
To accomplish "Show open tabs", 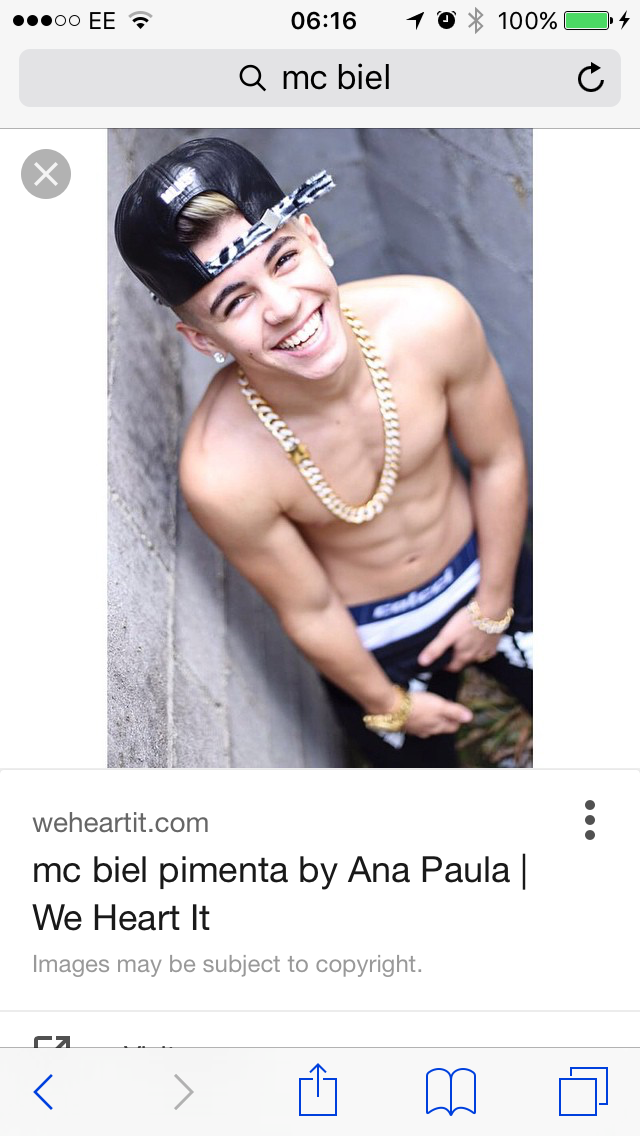I will pyautogui.click(x=583, y=1091).
